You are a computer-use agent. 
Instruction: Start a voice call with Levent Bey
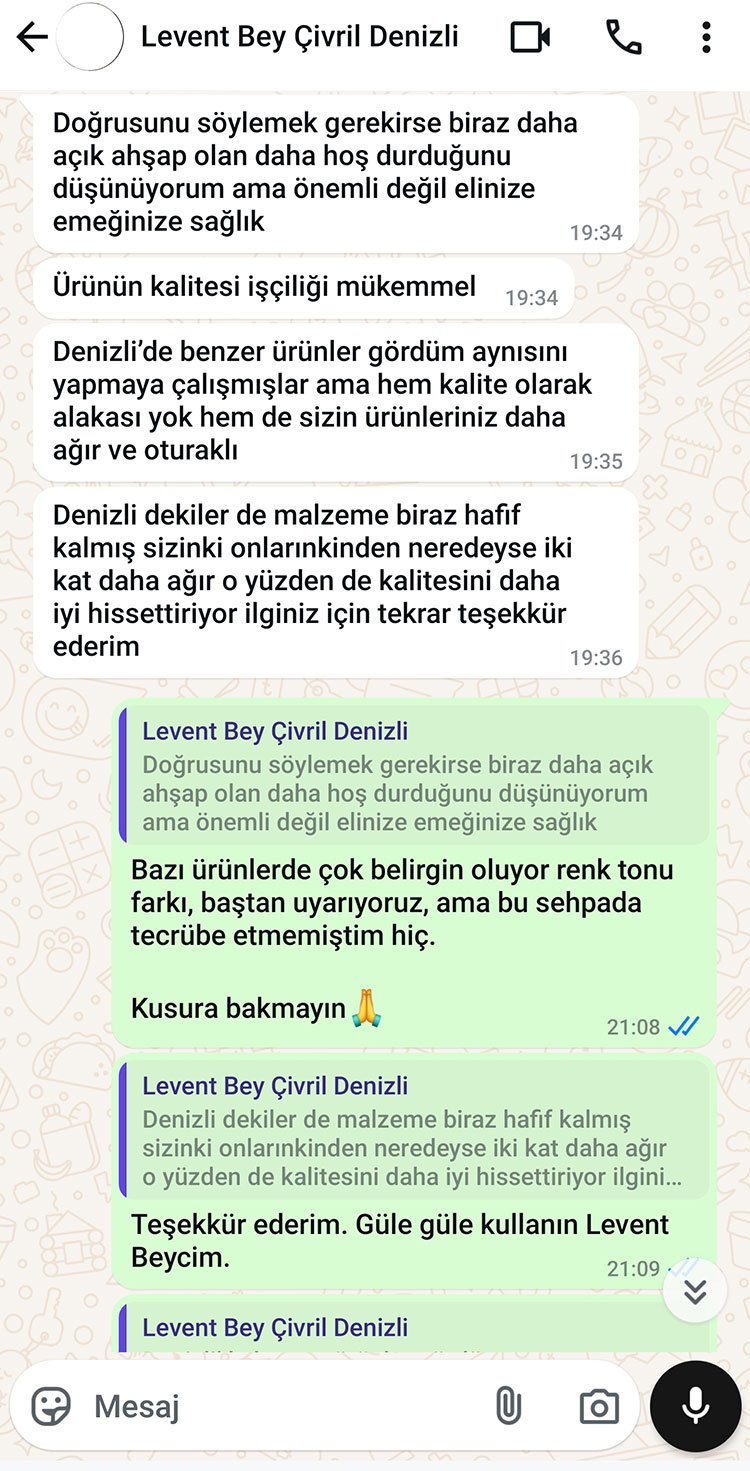(623, 38)
